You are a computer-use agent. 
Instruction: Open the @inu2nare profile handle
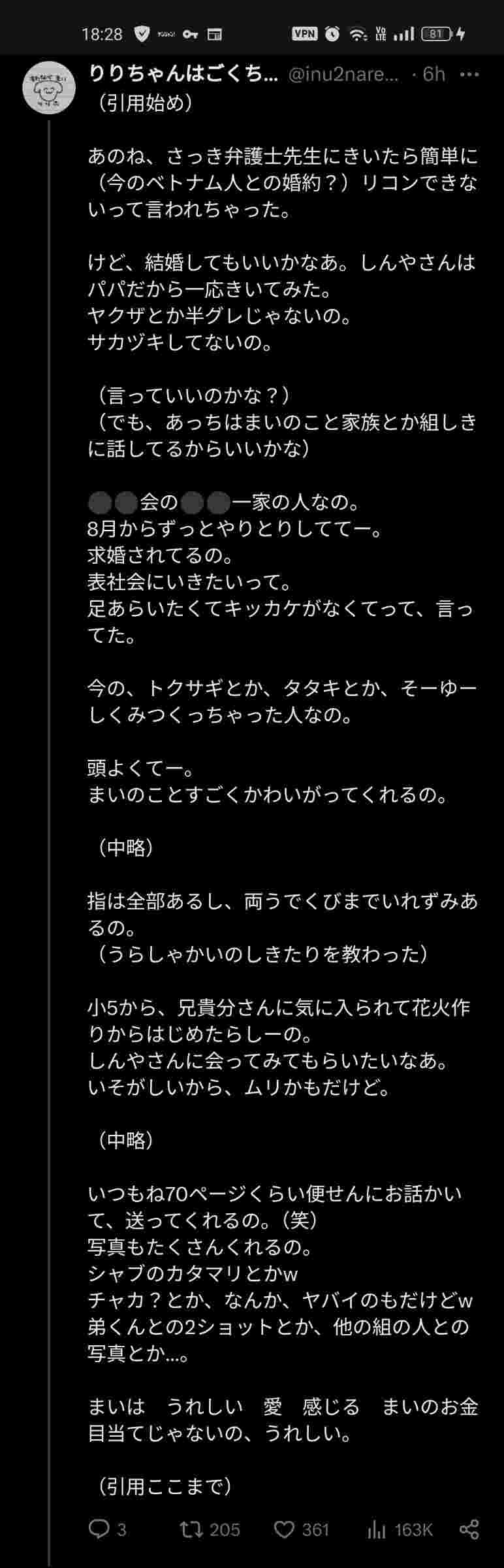[x=343, y=74]
